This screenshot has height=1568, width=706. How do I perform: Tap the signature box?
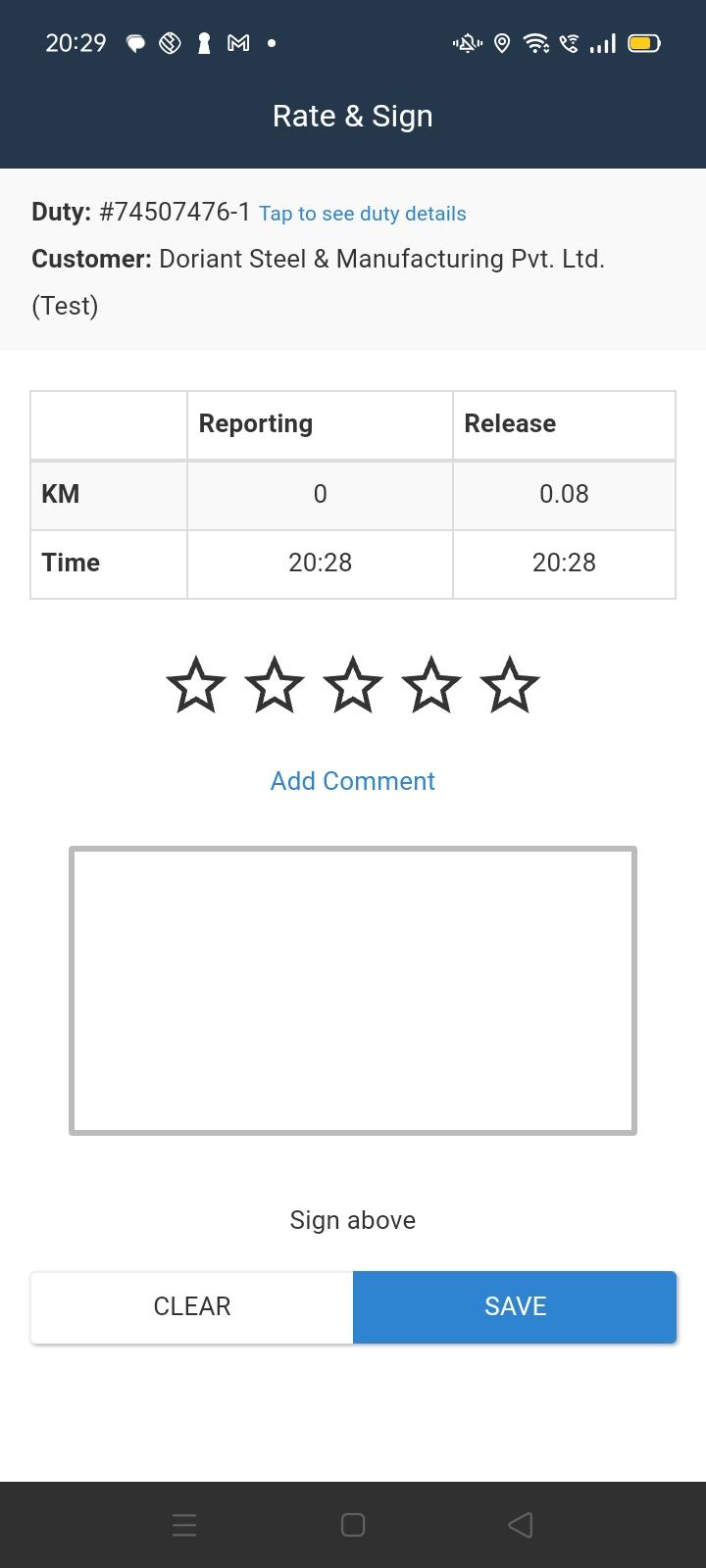coord(353,990)
